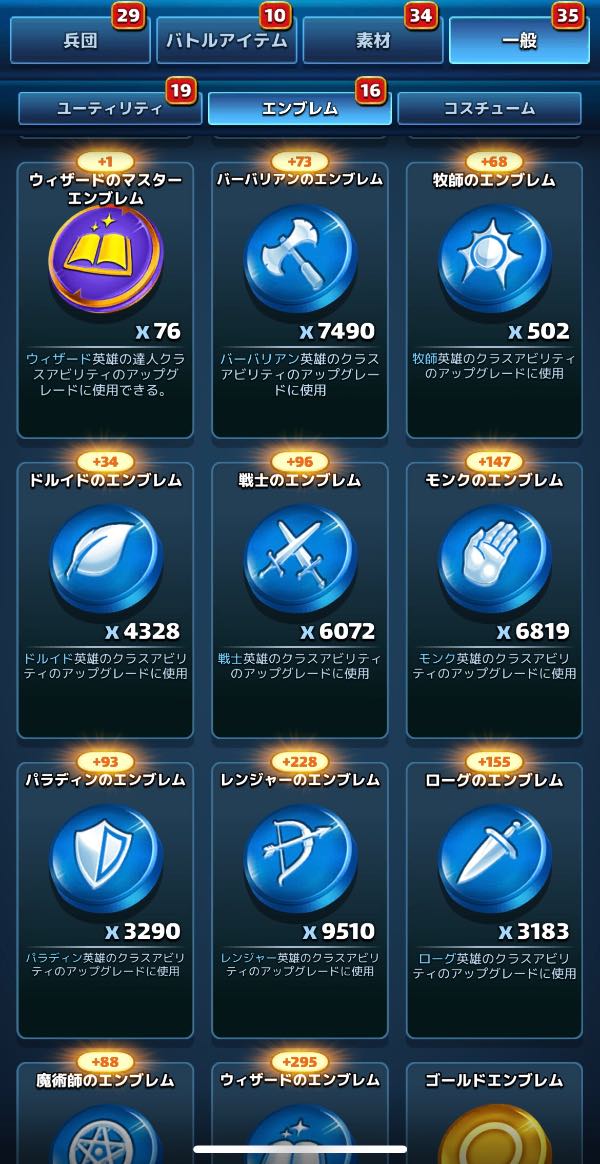Open the ウィザードのマスターエンブレム card

[x=105, y=300]
